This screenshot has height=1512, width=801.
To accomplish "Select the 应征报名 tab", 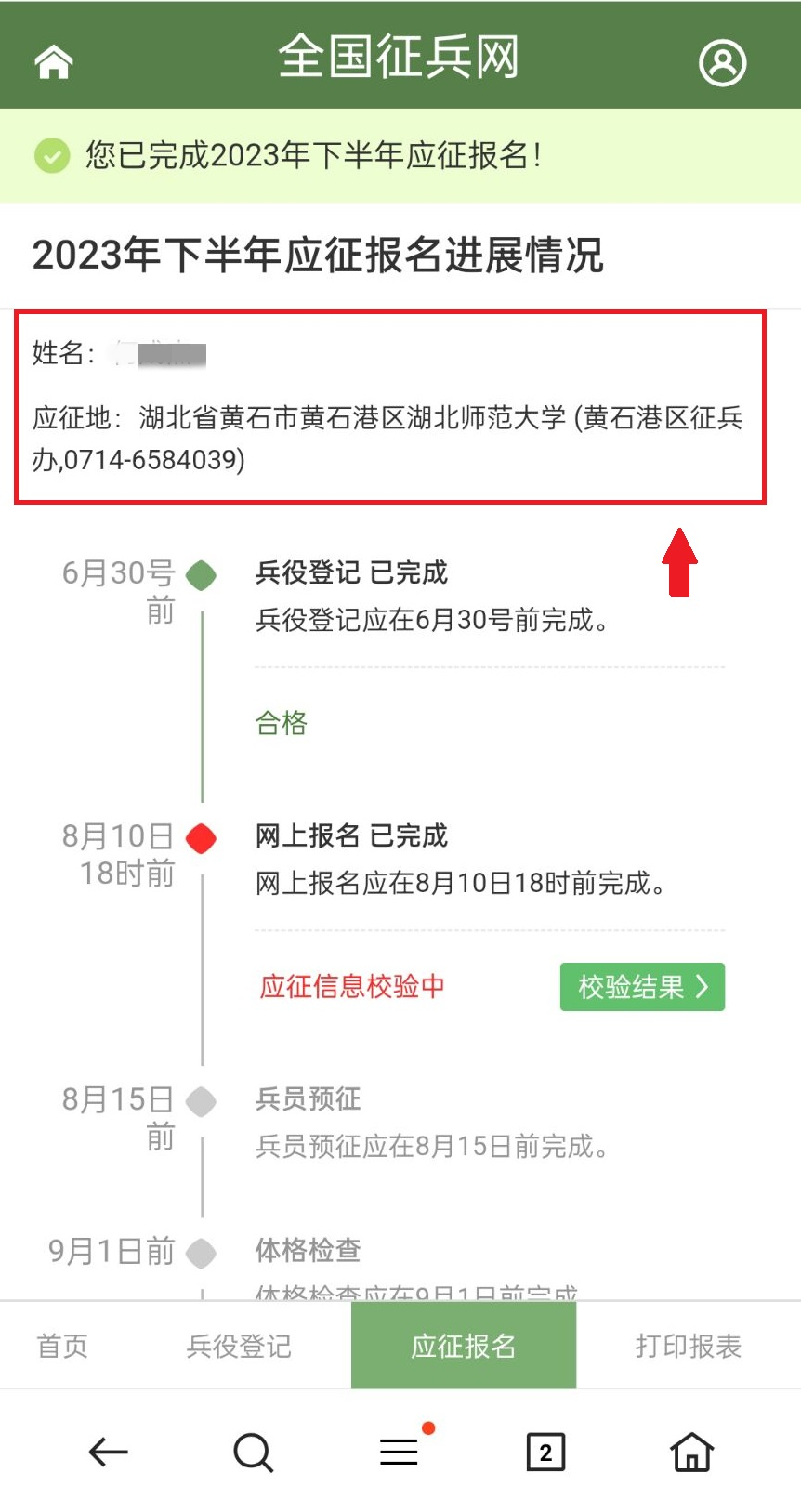I will [x=463, y=1345].
